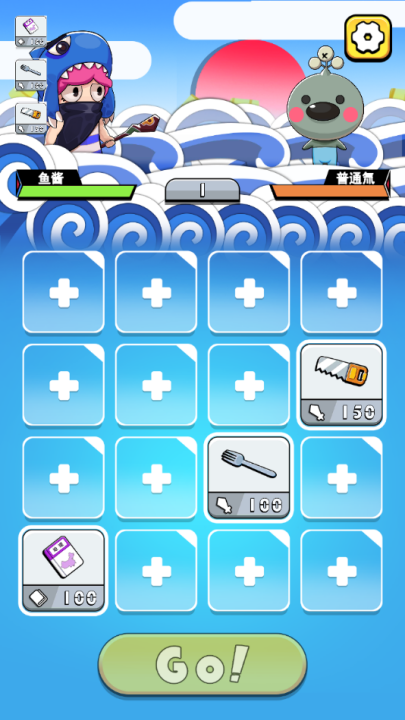Select the saw card worth 150
Image resolution: width=405 pixels, height=720 pixels.
[341, 384]
